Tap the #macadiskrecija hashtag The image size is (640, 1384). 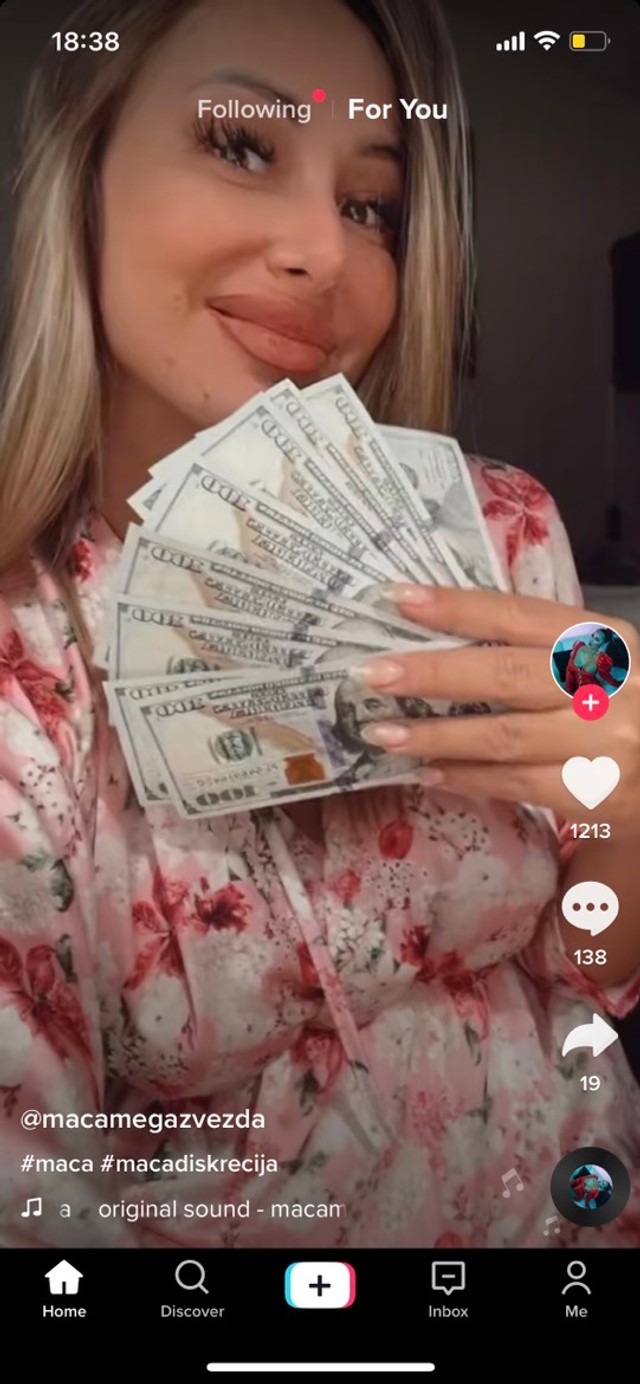click(190, 1164)
